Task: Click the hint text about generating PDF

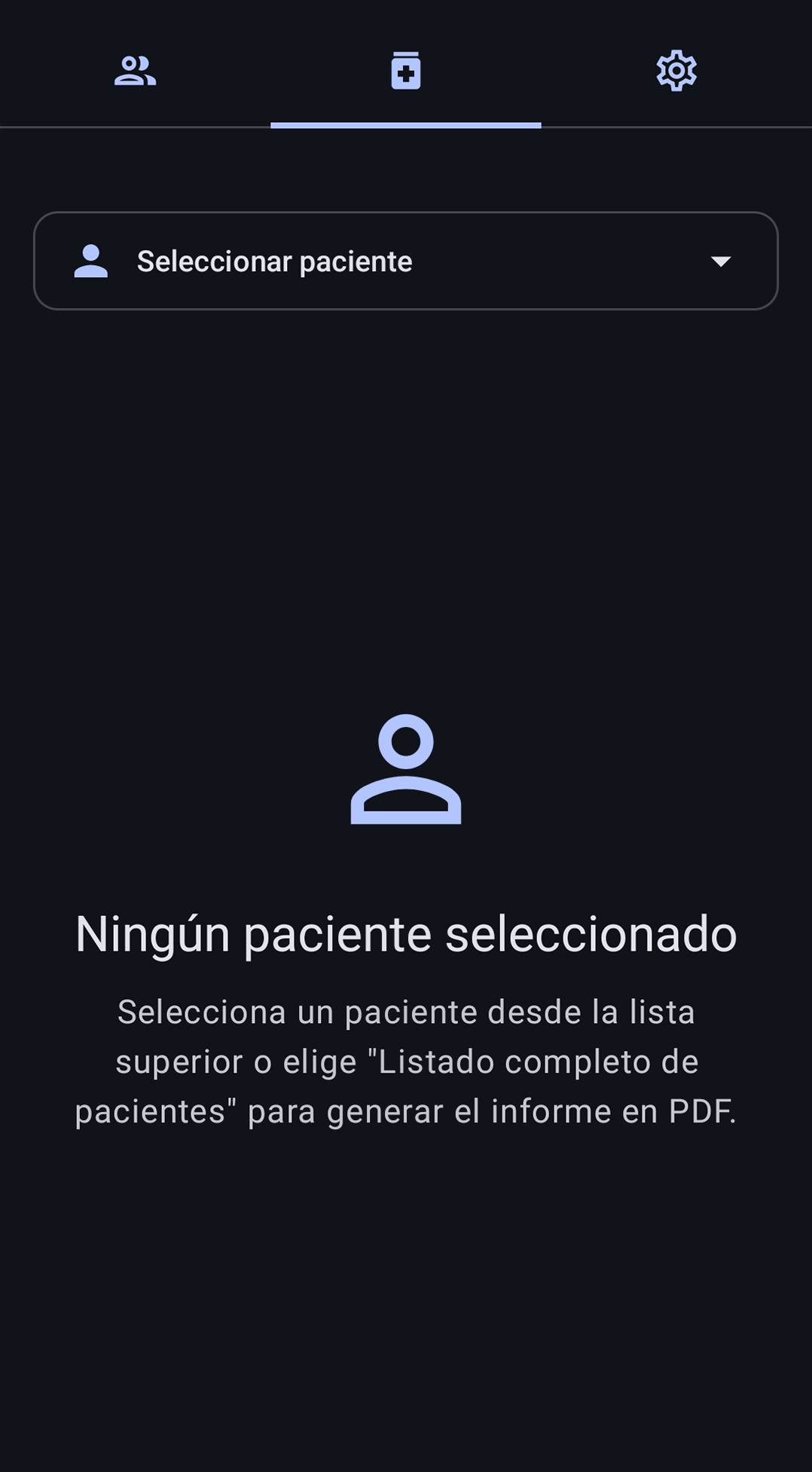Action: coord(406,1110)
